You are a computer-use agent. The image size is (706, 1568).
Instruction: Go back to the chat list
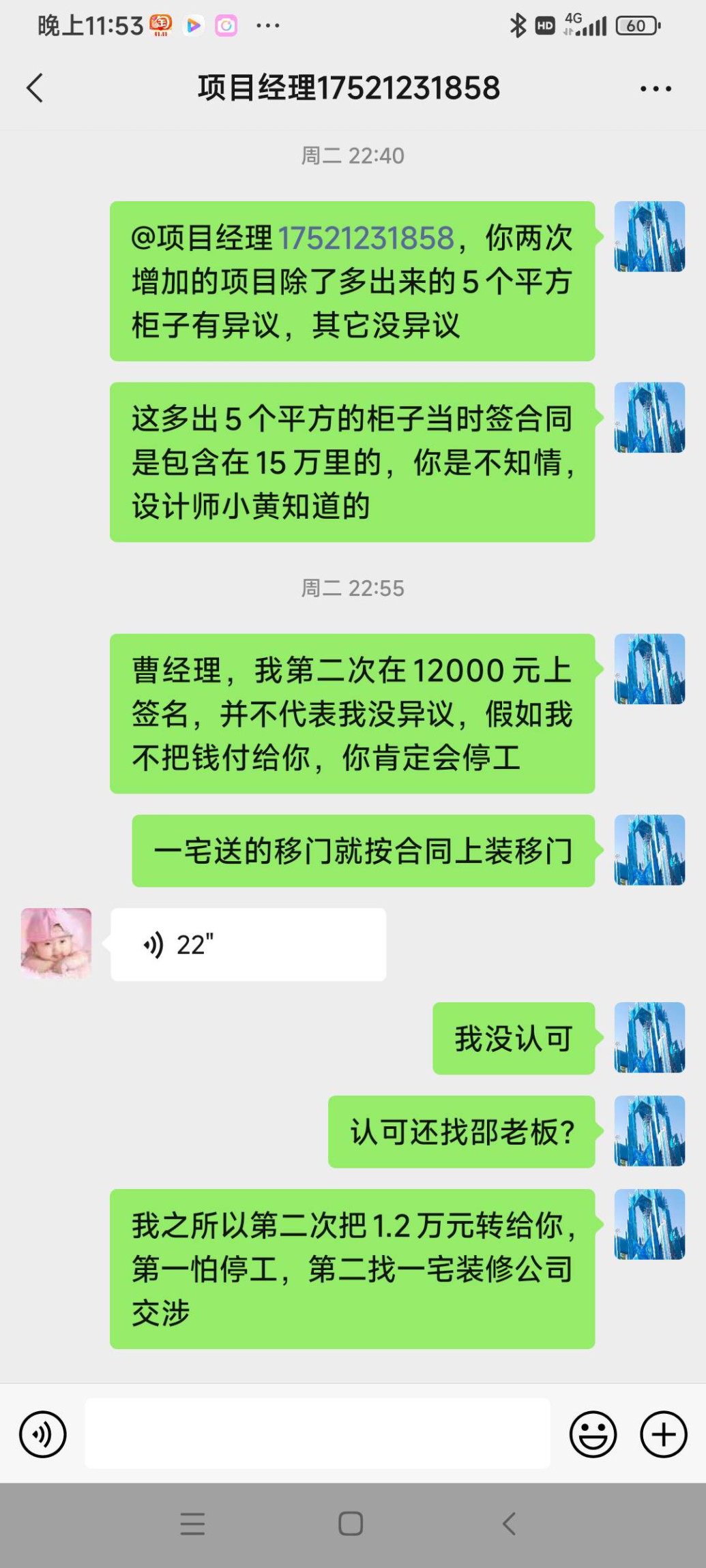[35, 88]
